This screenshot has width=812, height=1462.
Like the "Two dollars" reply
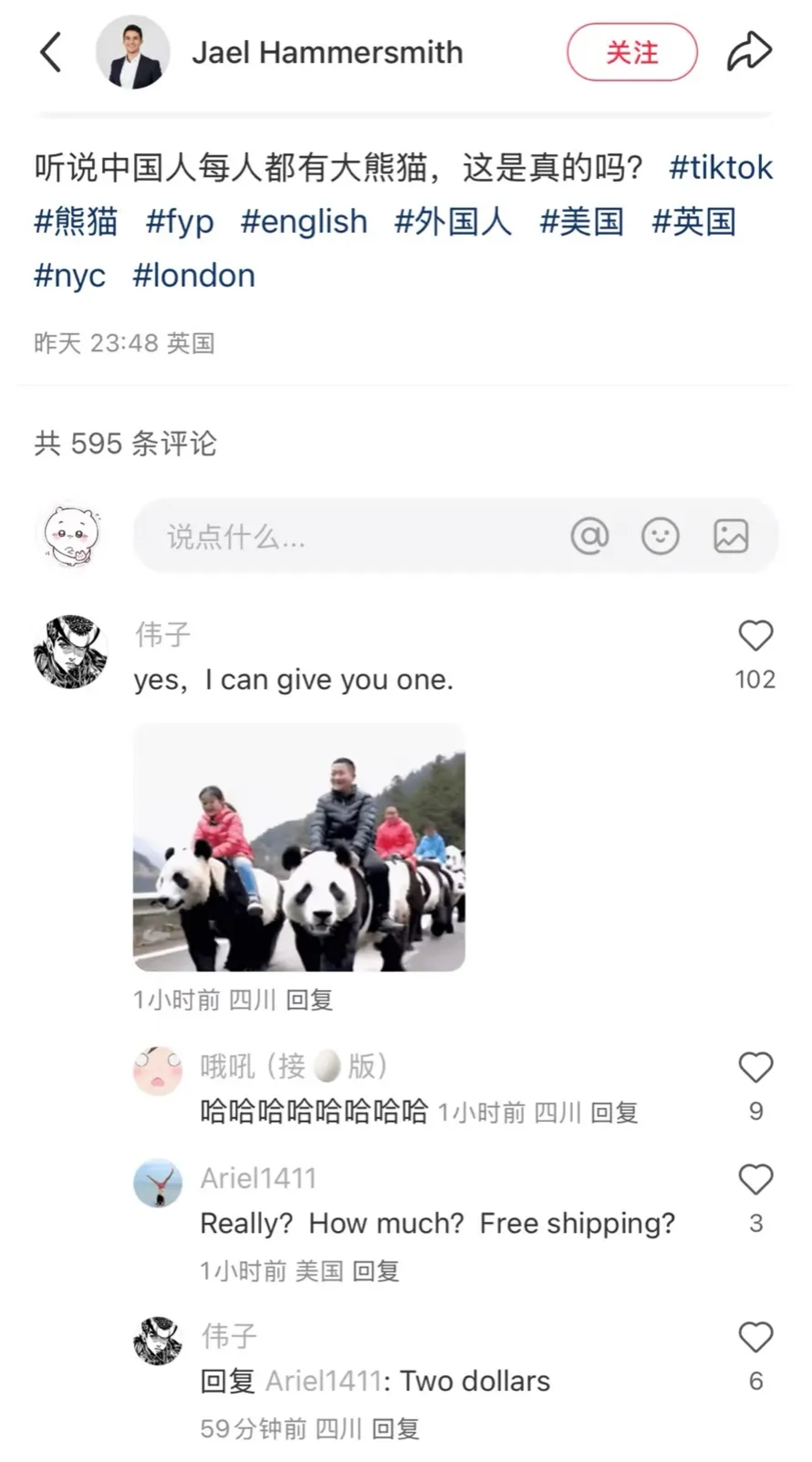pyautogui.click(x=755, y=1337)
